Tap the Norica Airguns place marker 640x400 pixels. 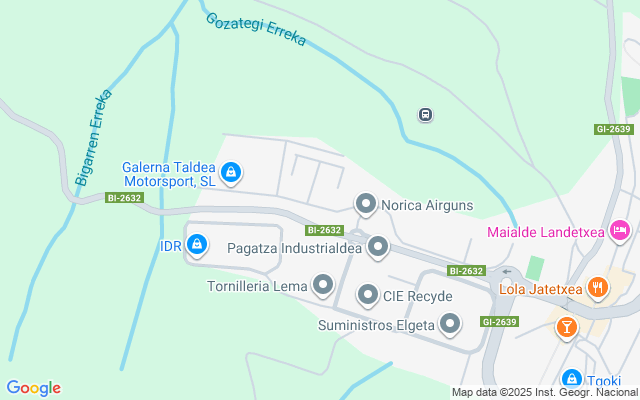366,205
